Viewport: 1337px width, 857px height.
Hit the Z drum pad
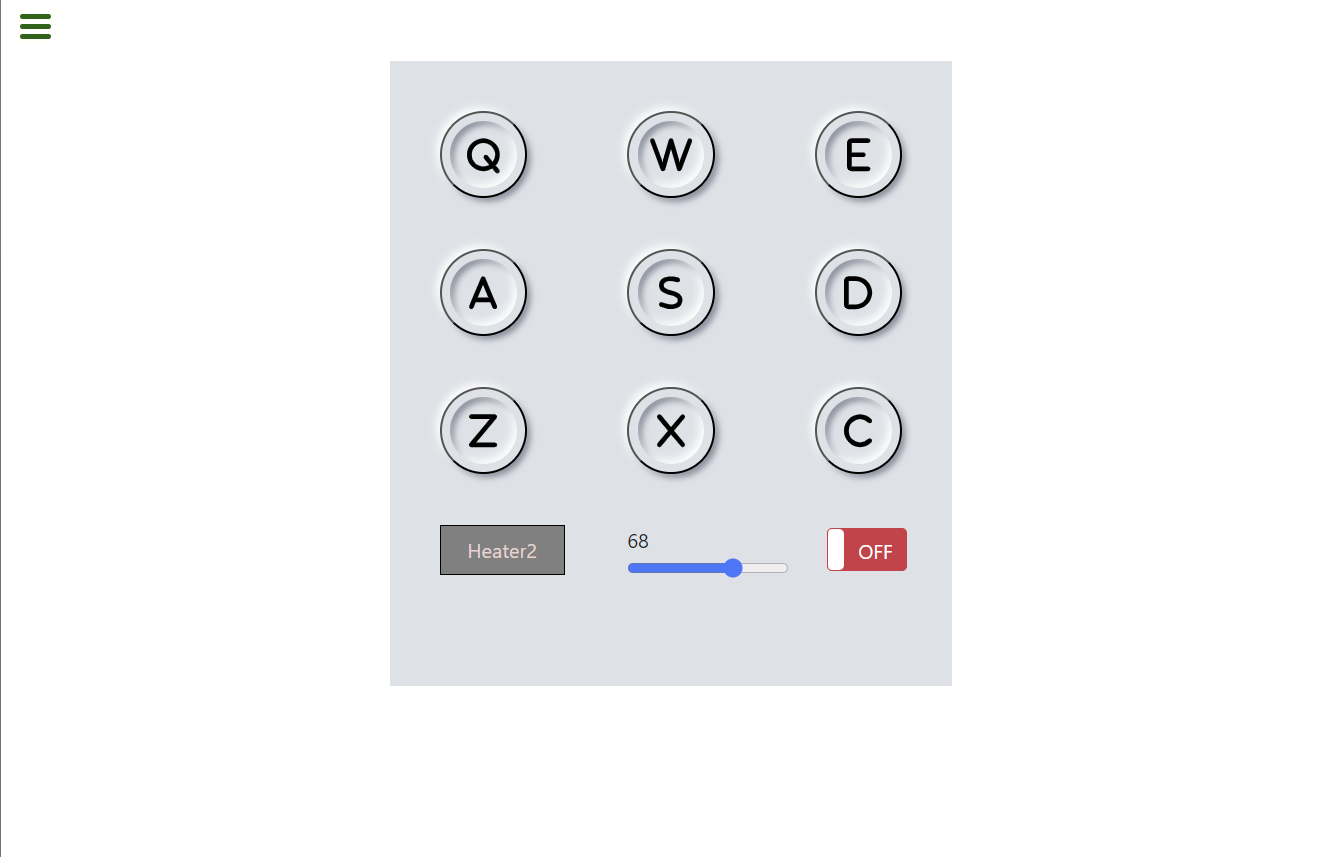[483, 431]
